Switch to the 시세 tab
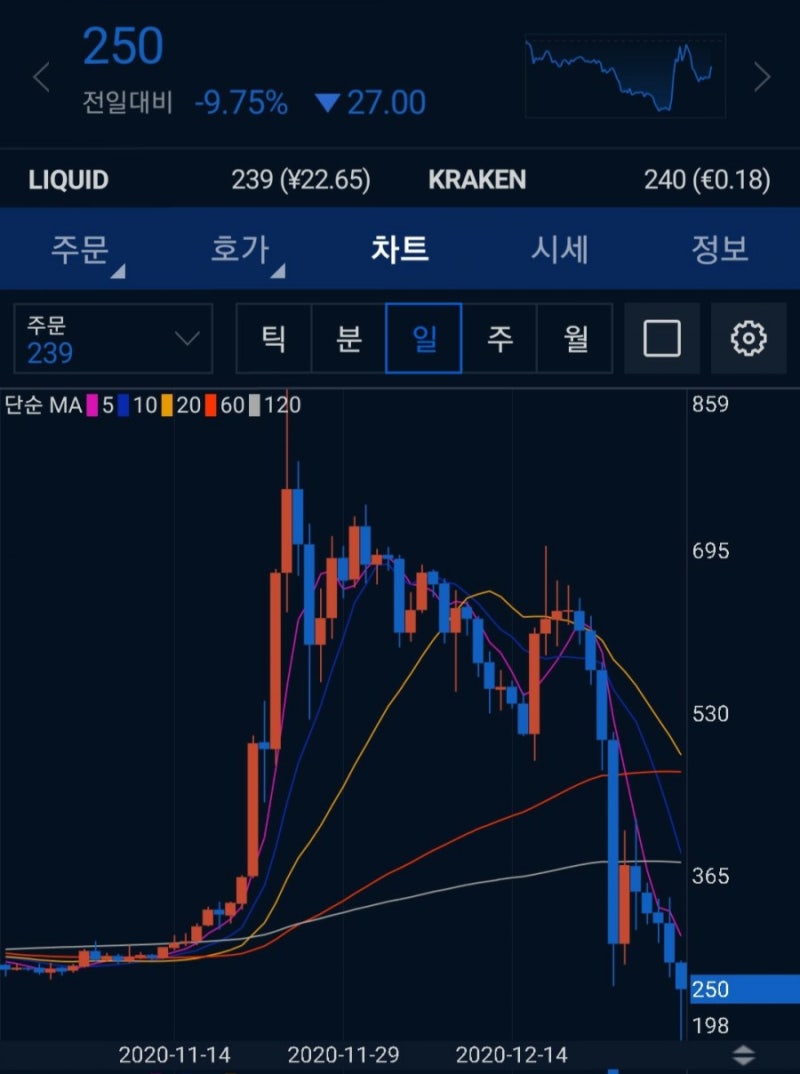The image size is (800, 1074). point(561,250)
